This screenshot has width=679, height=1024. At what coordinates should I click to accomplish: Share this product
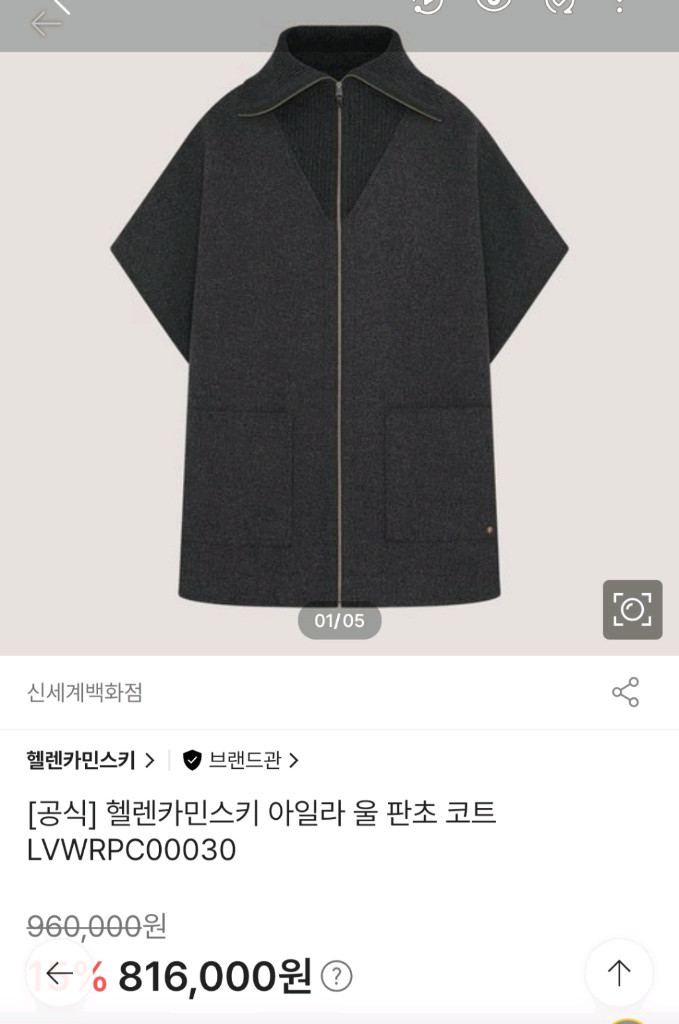pos(625,692)
